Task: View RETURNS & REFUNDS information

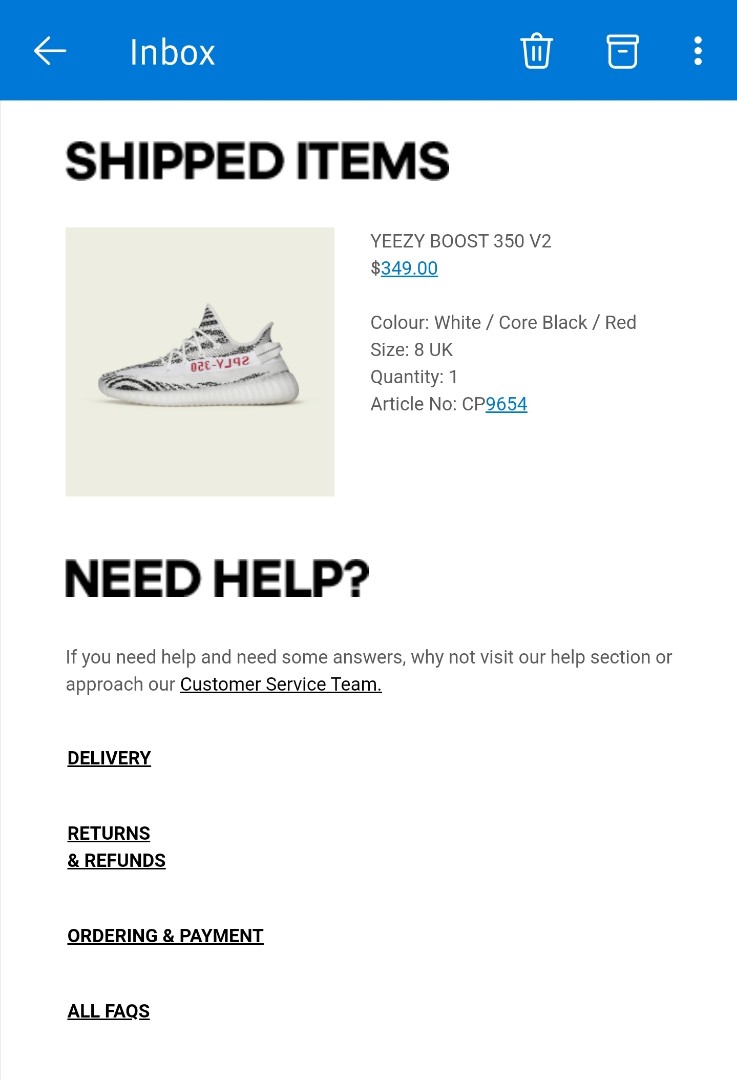Action: tap(116, 847)
